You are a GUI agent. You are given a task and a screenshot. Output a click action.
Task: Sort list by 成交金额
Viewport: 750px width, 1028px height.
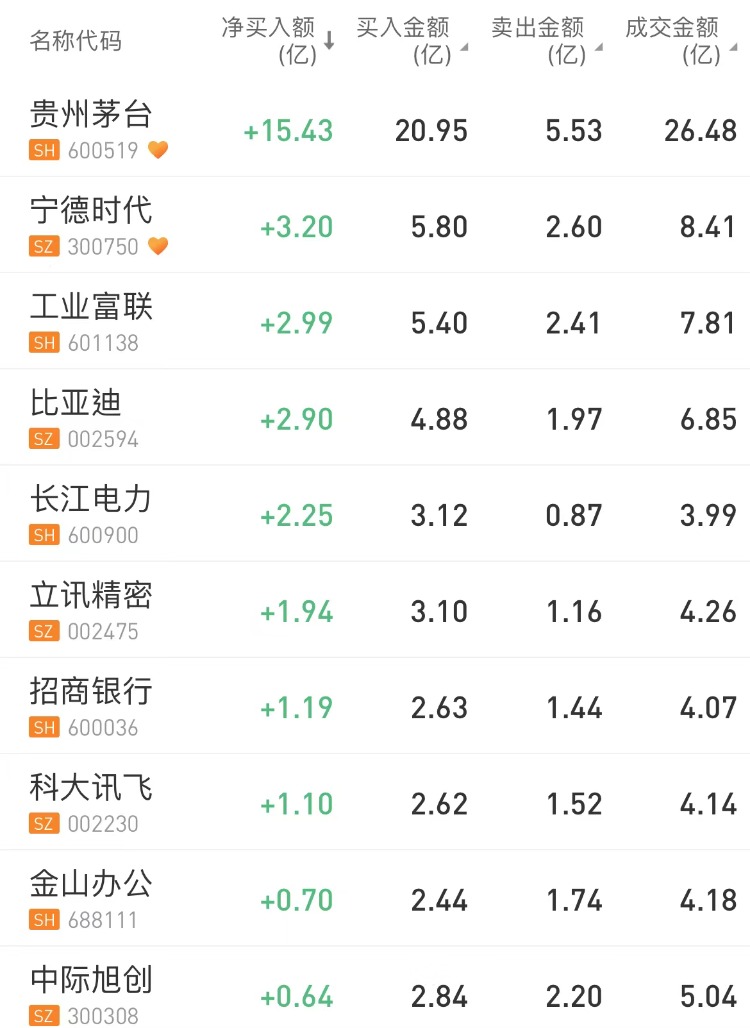(680, 40)
